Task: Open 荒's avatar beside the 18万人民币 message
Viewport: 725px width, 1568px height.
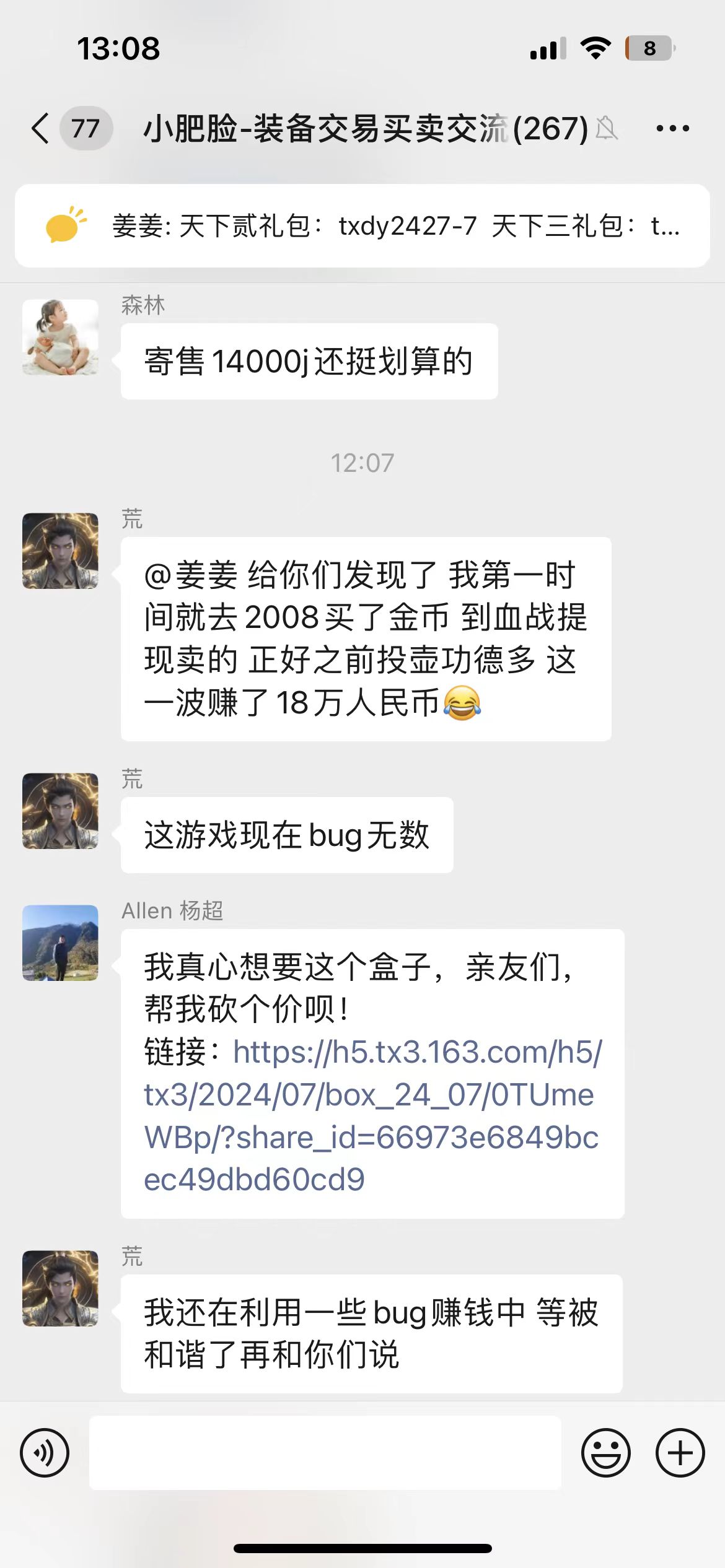Action: point(60,551)
